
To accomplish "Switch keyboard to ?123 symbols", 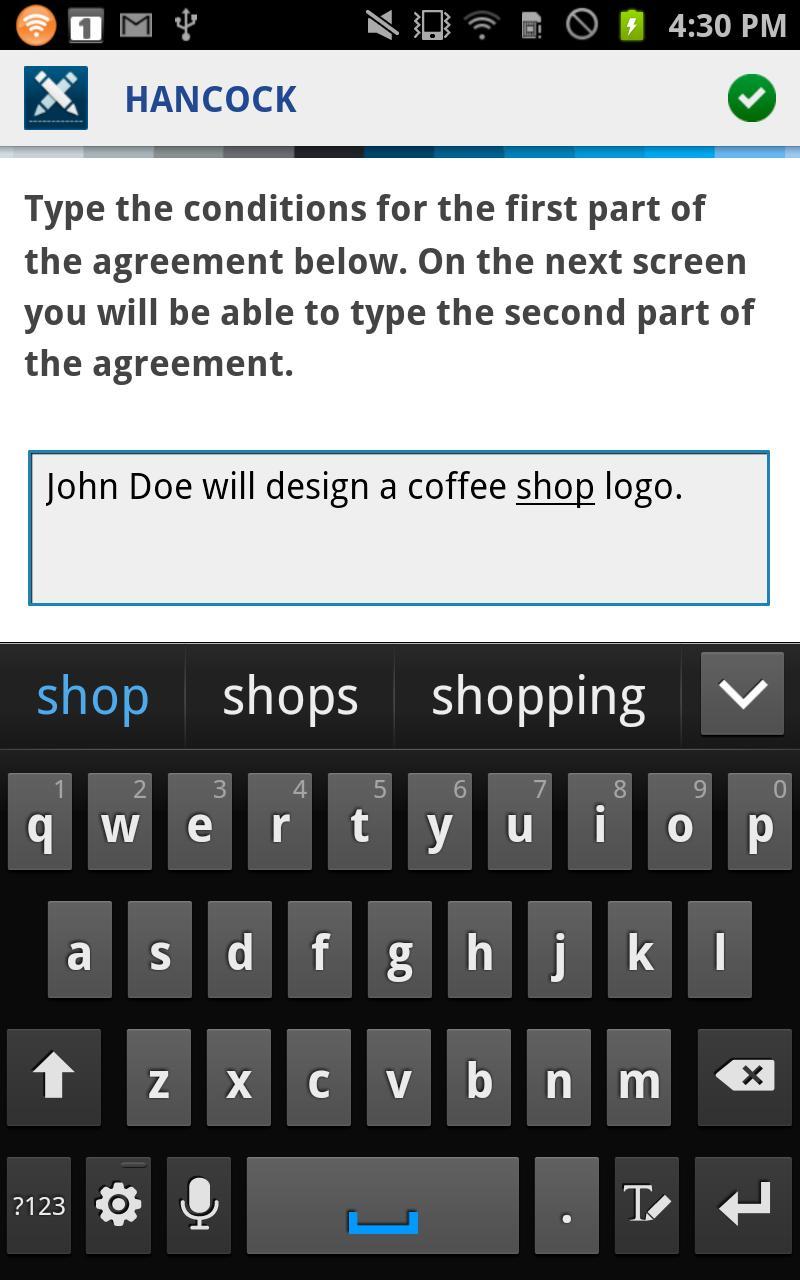I will click(39, 1205).
